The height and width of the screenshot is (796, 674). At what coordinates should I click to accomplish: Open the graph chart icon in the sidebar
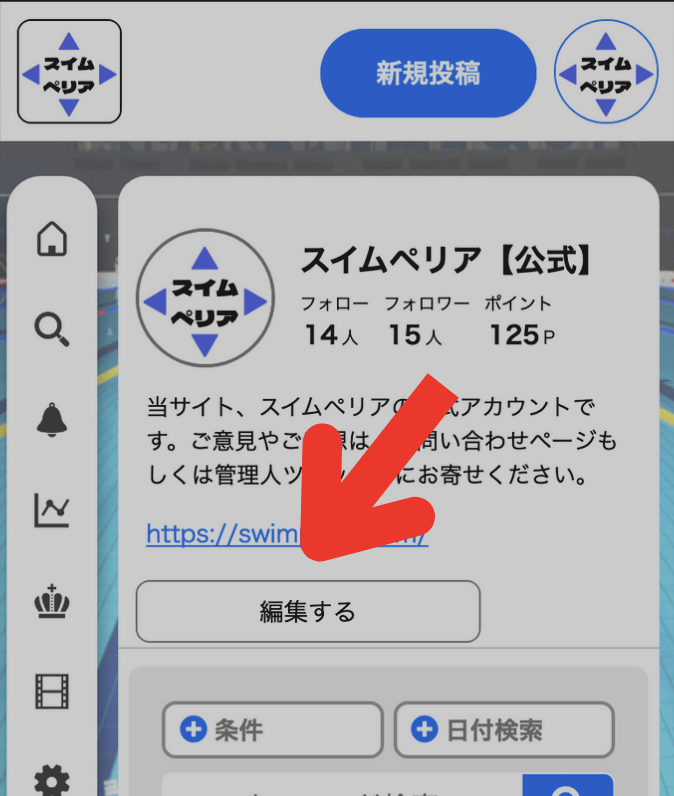point(52,510)
